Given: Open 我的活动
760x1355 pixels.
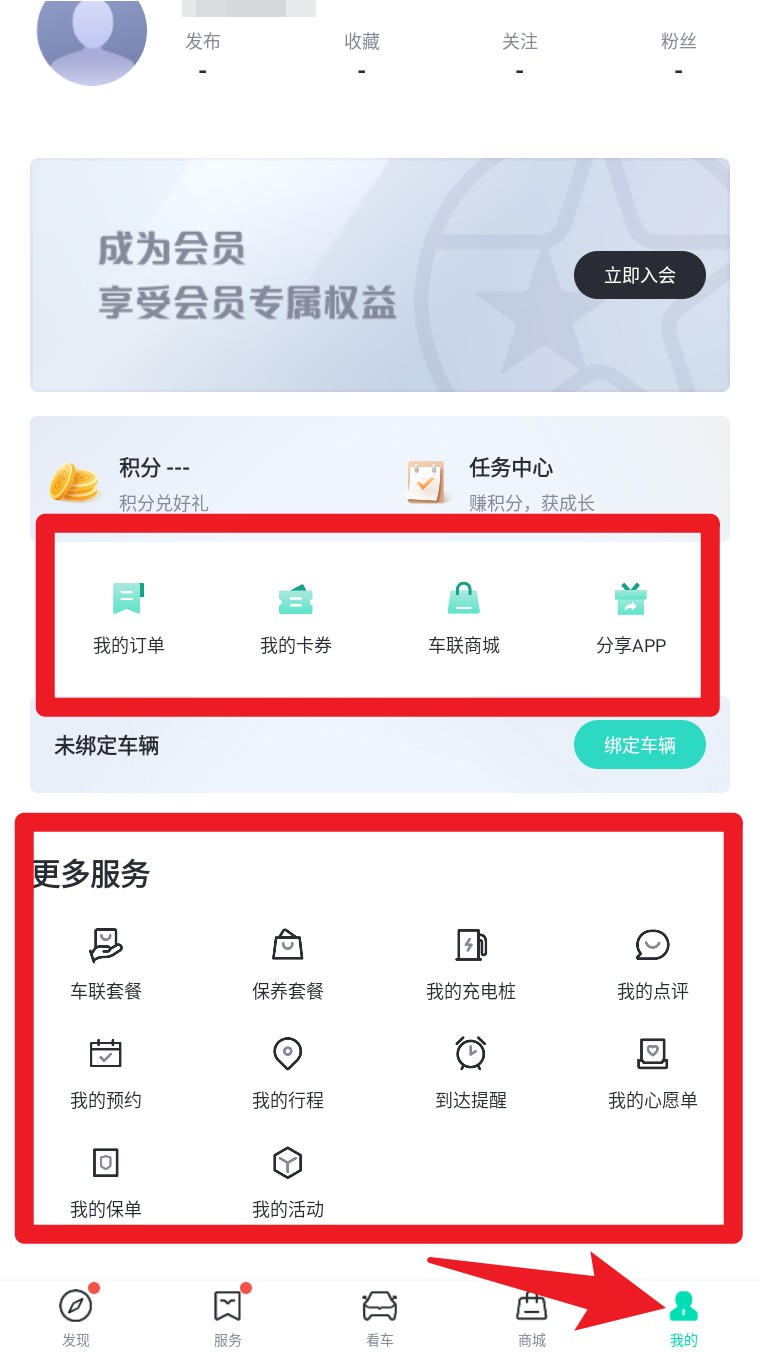Looking at the screenshot, I should (288, 1181).
